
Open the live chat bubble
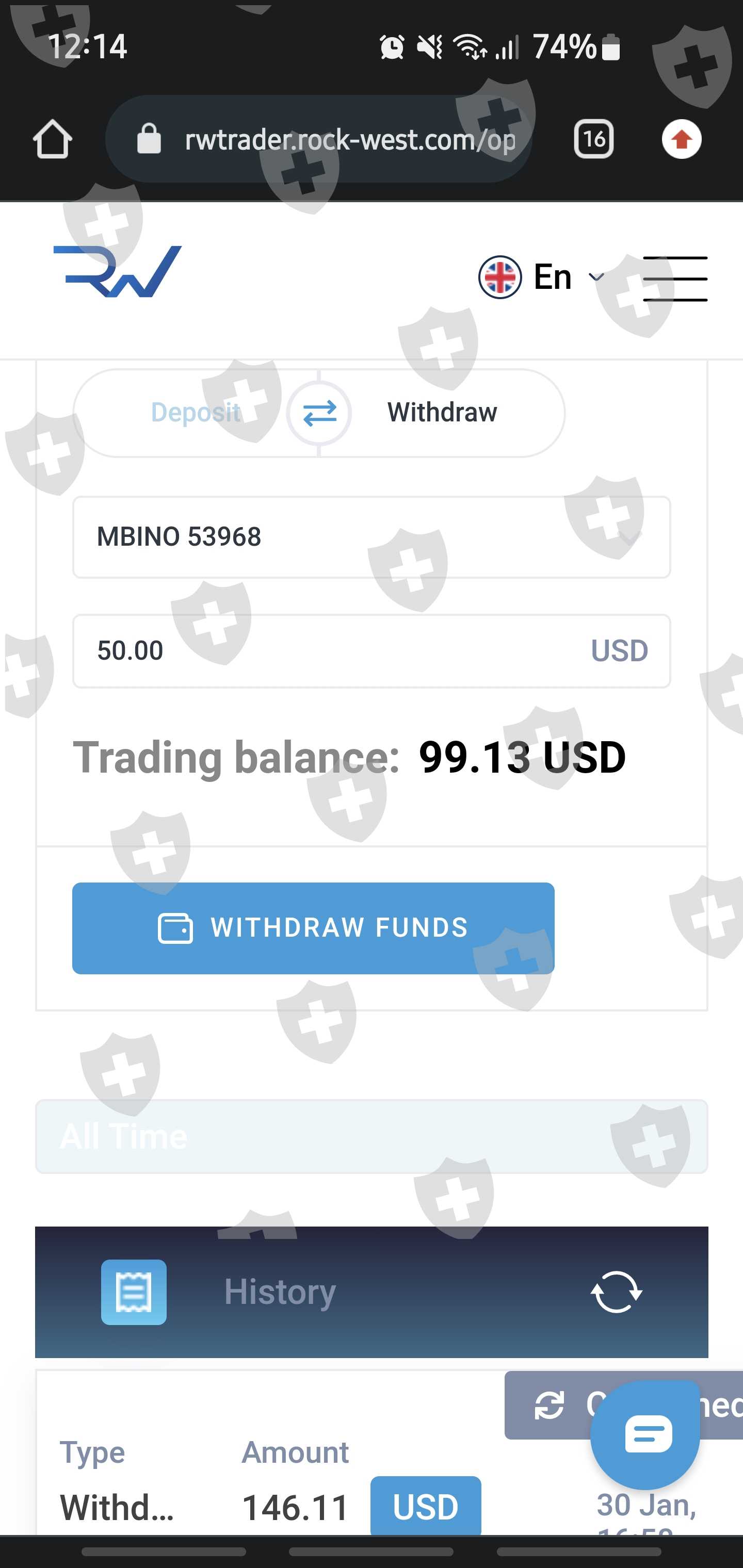coord(645,1434)
